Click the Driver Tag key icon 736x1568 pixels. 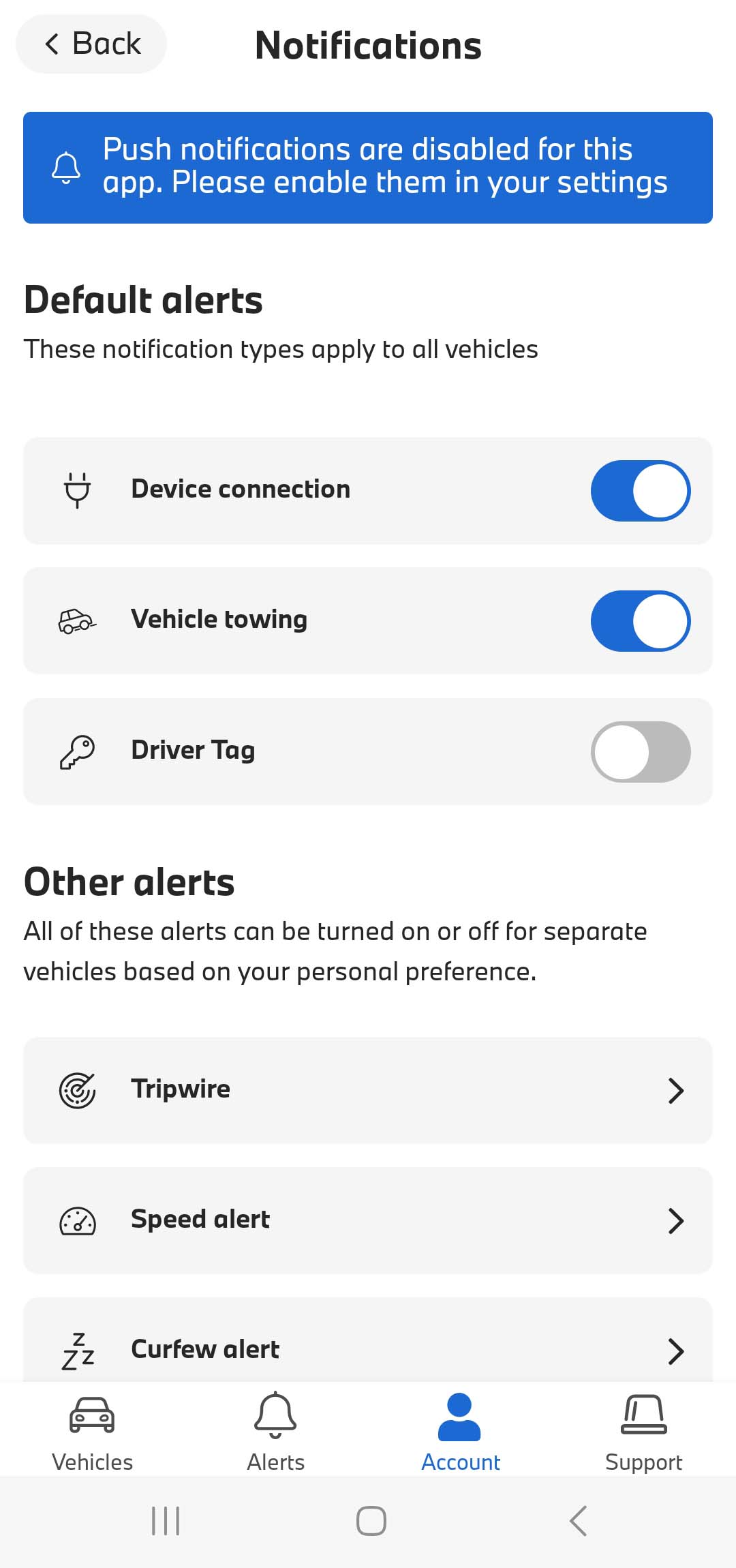point(77,750)
